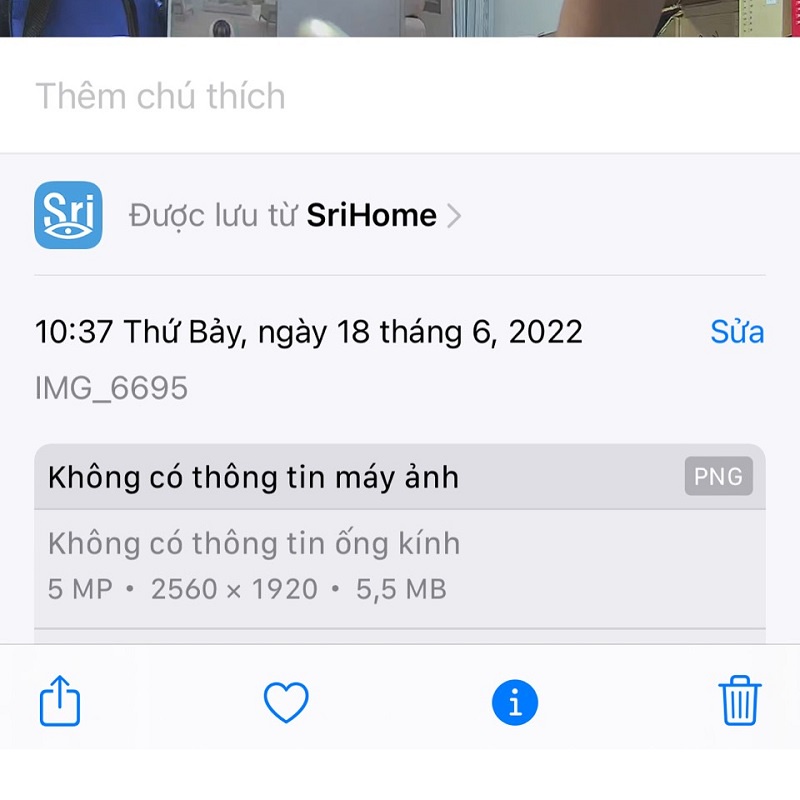
Task: Delete this photo with the trash icon
Action: (740, 701)
